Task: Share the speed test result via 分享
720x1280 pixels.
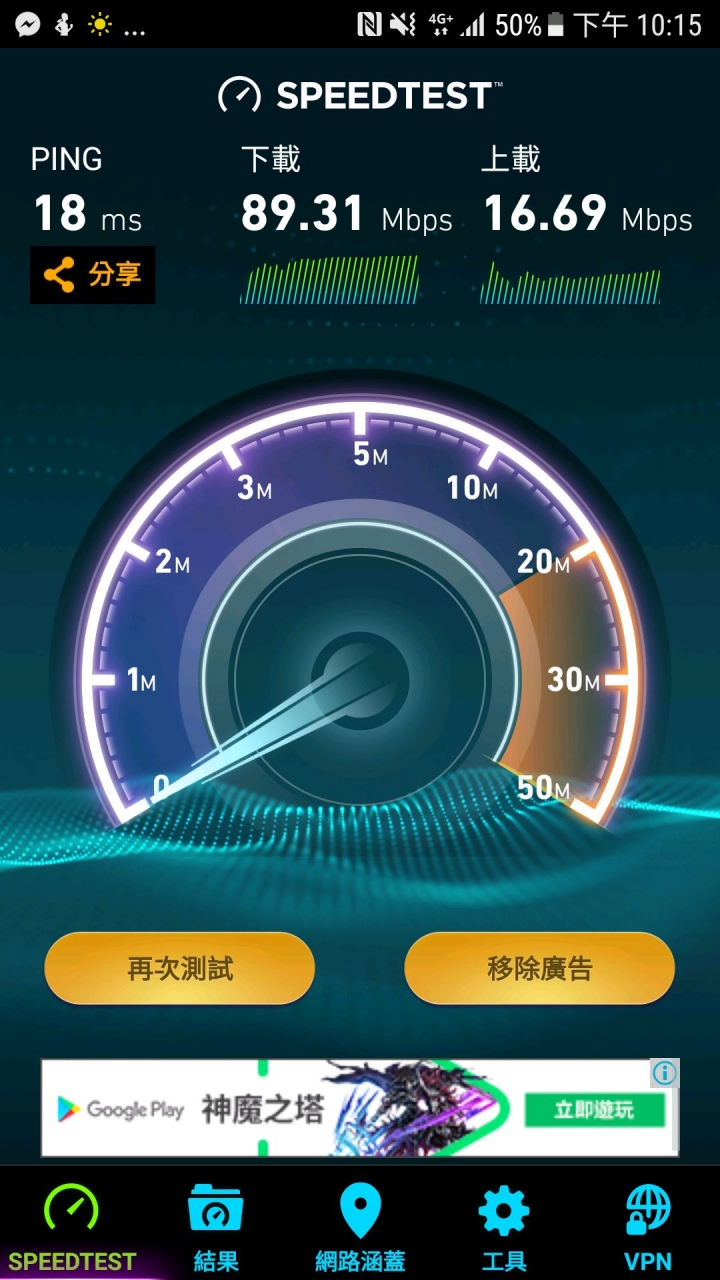Action: [92, 274]
